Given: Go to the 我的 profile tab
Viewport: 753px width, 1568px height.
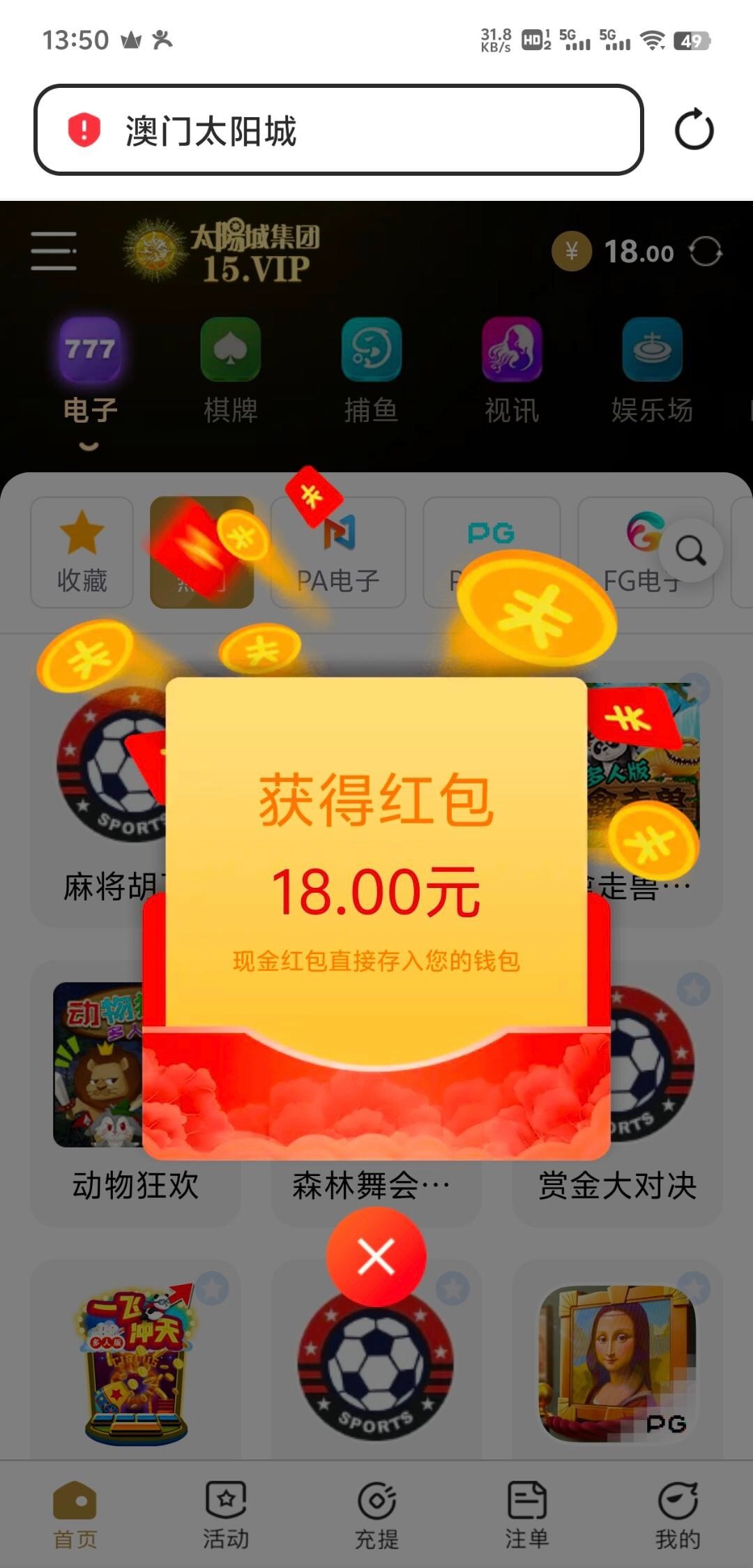Looking at the screenshot, I should [678, 1515].
